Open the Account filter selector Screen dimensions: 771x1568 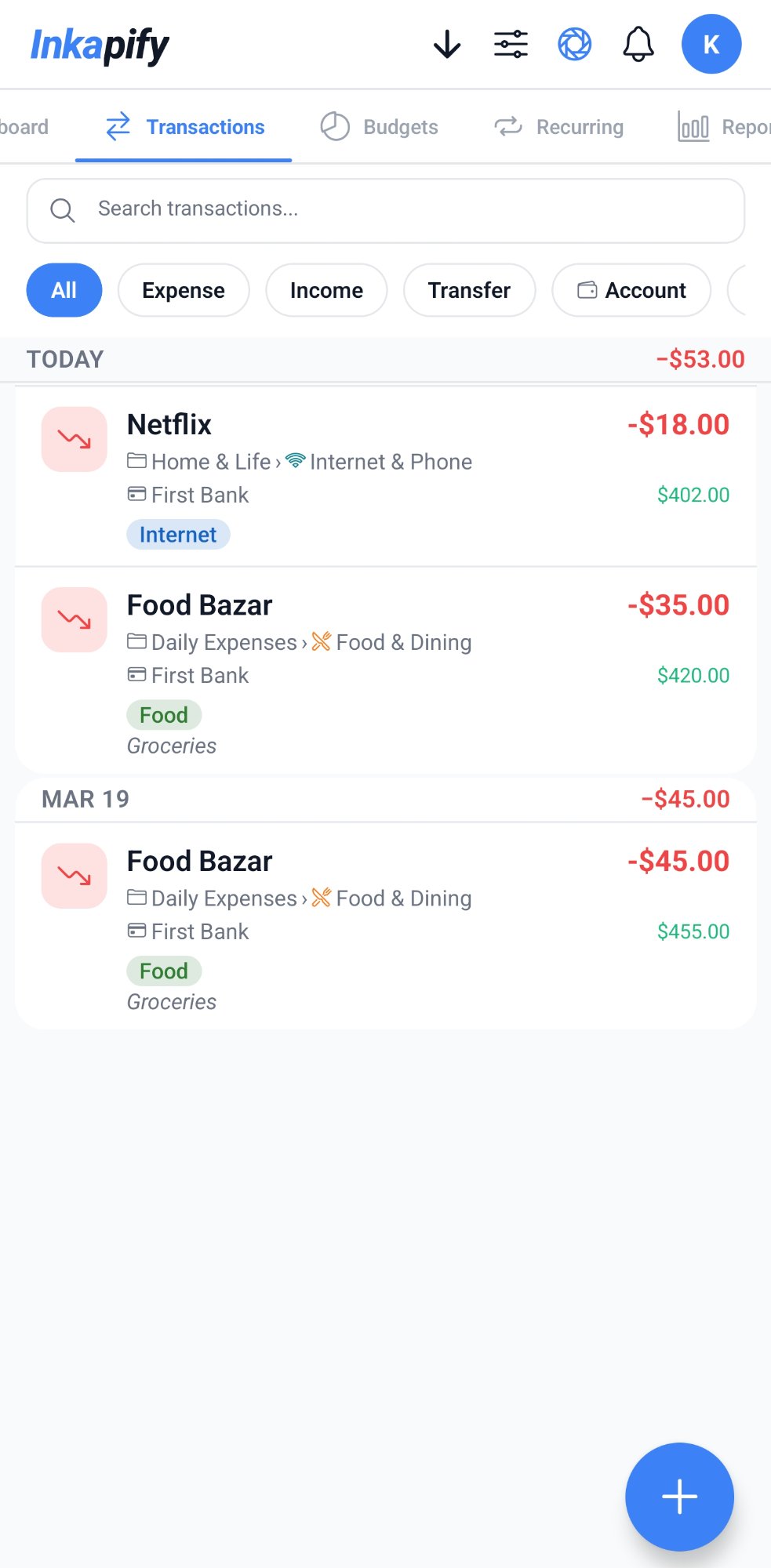click(631, 290)
